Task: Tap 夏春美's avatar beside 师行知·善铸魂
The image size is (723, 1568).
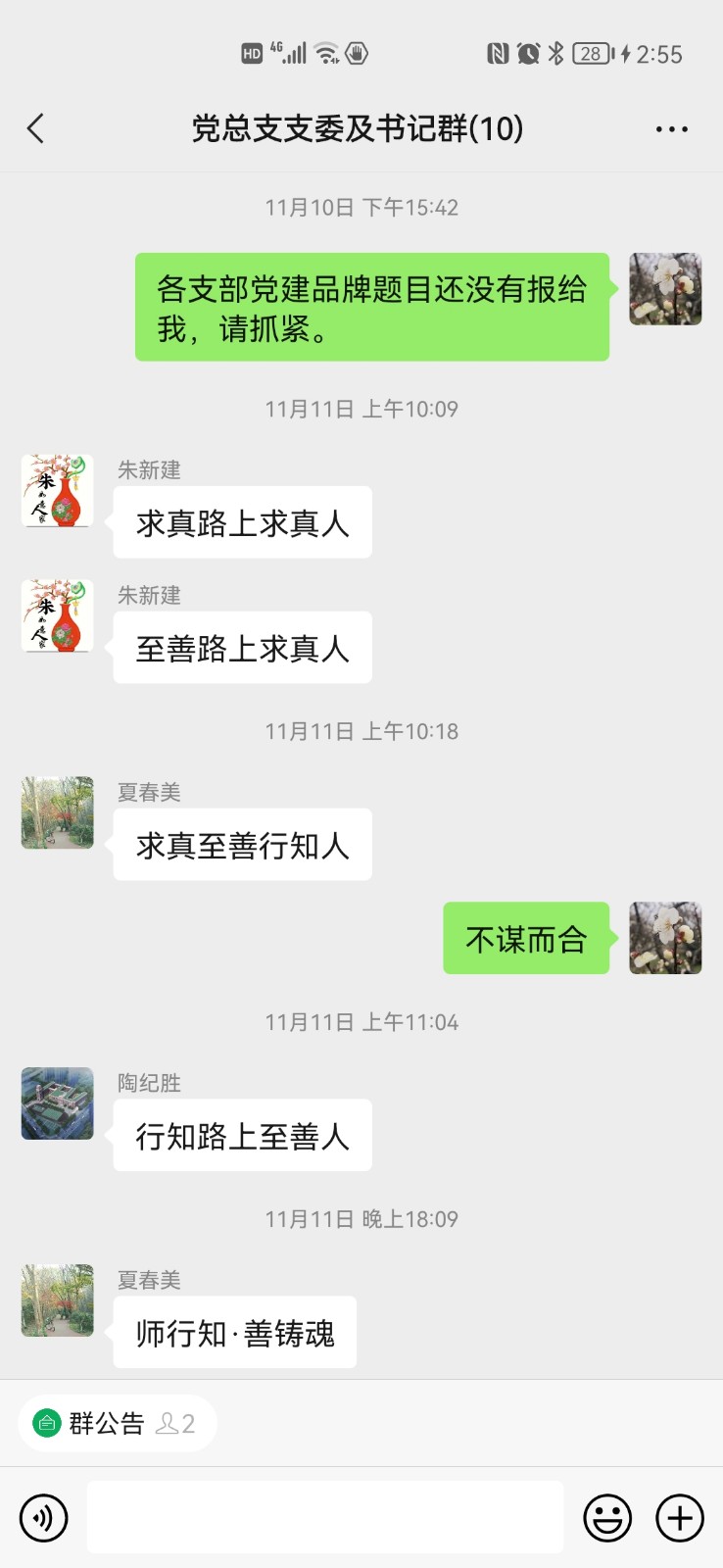Action: (58, 1300)
